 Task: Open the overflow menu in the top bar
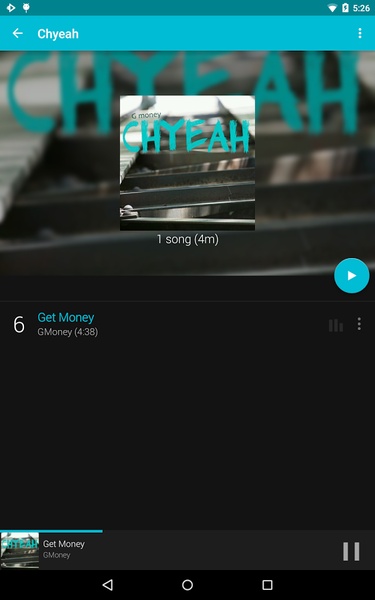click(360, 34)
